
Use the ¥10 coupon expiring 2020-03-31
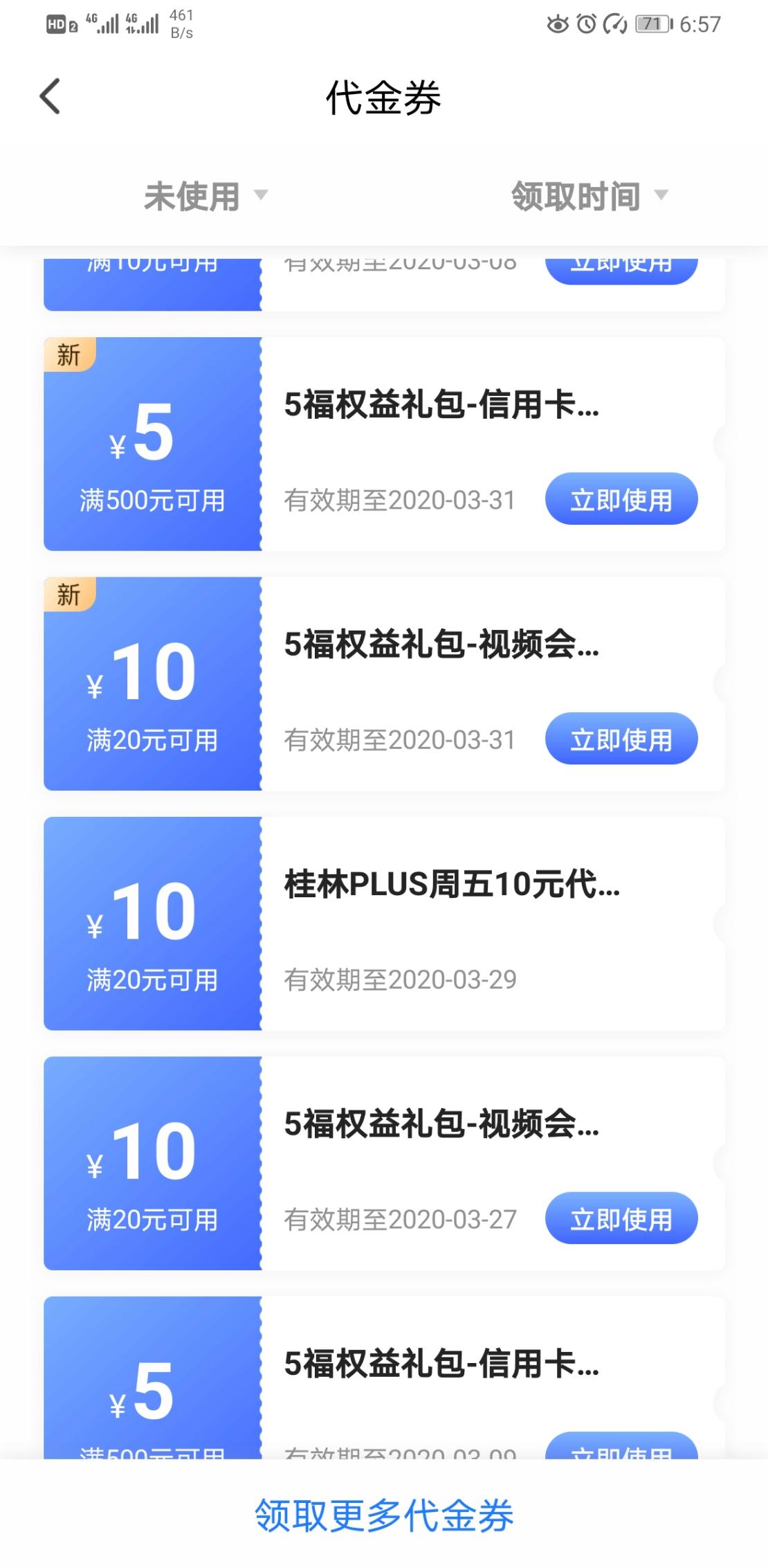621,739
